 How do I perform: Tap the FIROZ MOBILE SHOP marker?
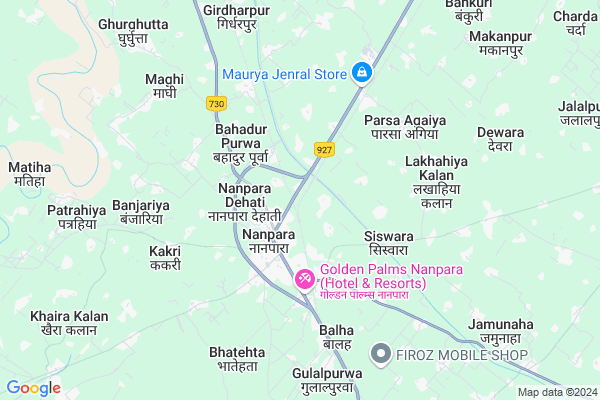click(x=381, y=352)
